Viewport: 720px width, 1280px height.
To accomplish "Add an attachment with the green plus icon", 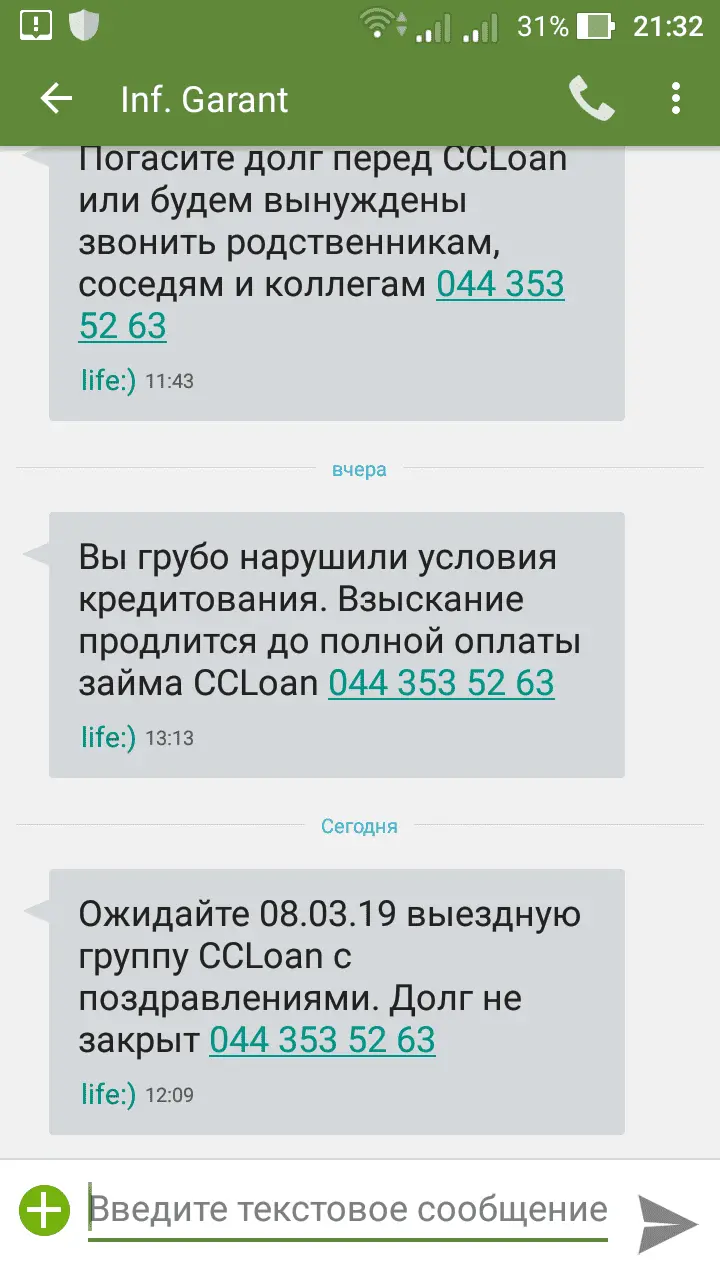I will (46, 1211).
